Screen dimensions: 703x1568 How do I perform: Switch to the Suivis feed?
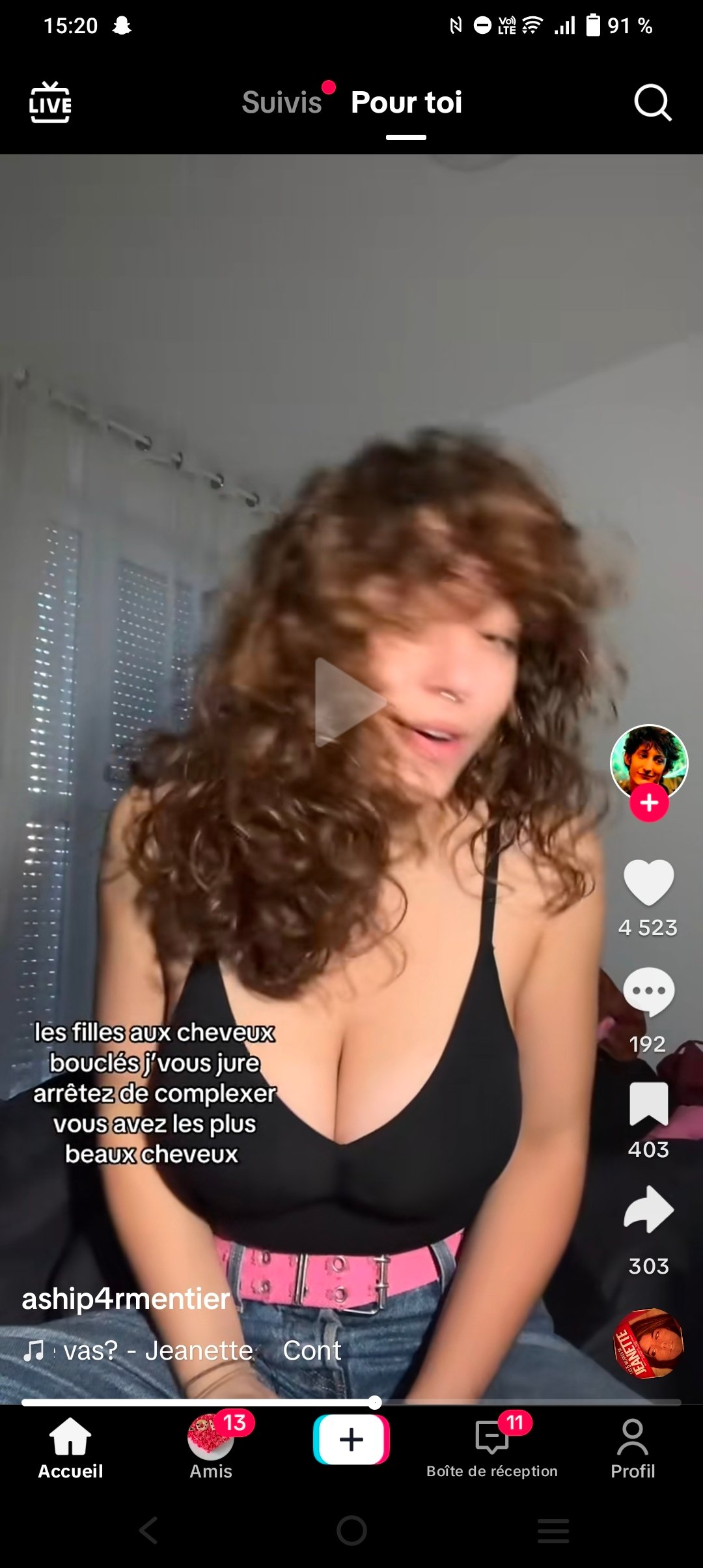pyautogui.click(x=282, y=102)
